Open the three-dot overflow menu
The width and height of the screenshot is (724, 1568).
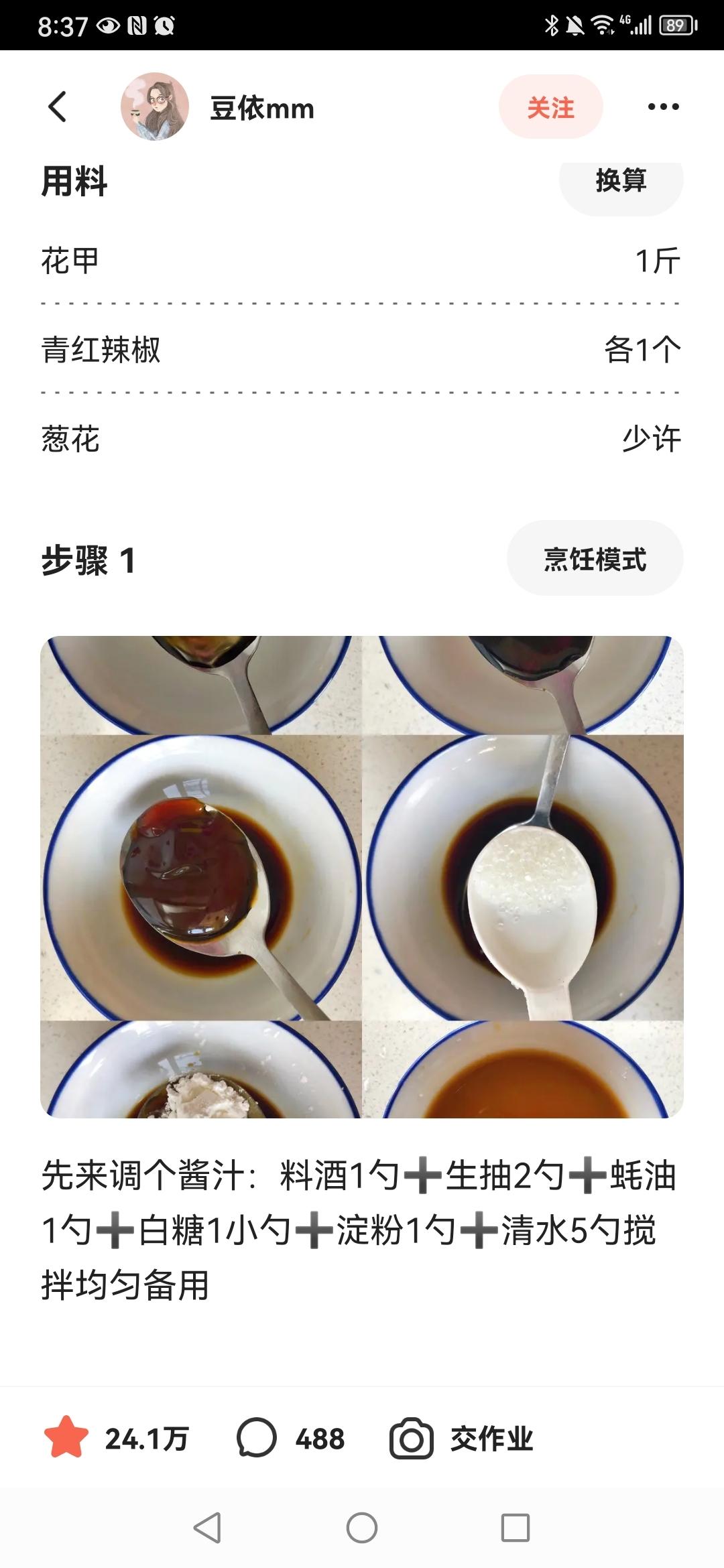[x=663, y=107]
